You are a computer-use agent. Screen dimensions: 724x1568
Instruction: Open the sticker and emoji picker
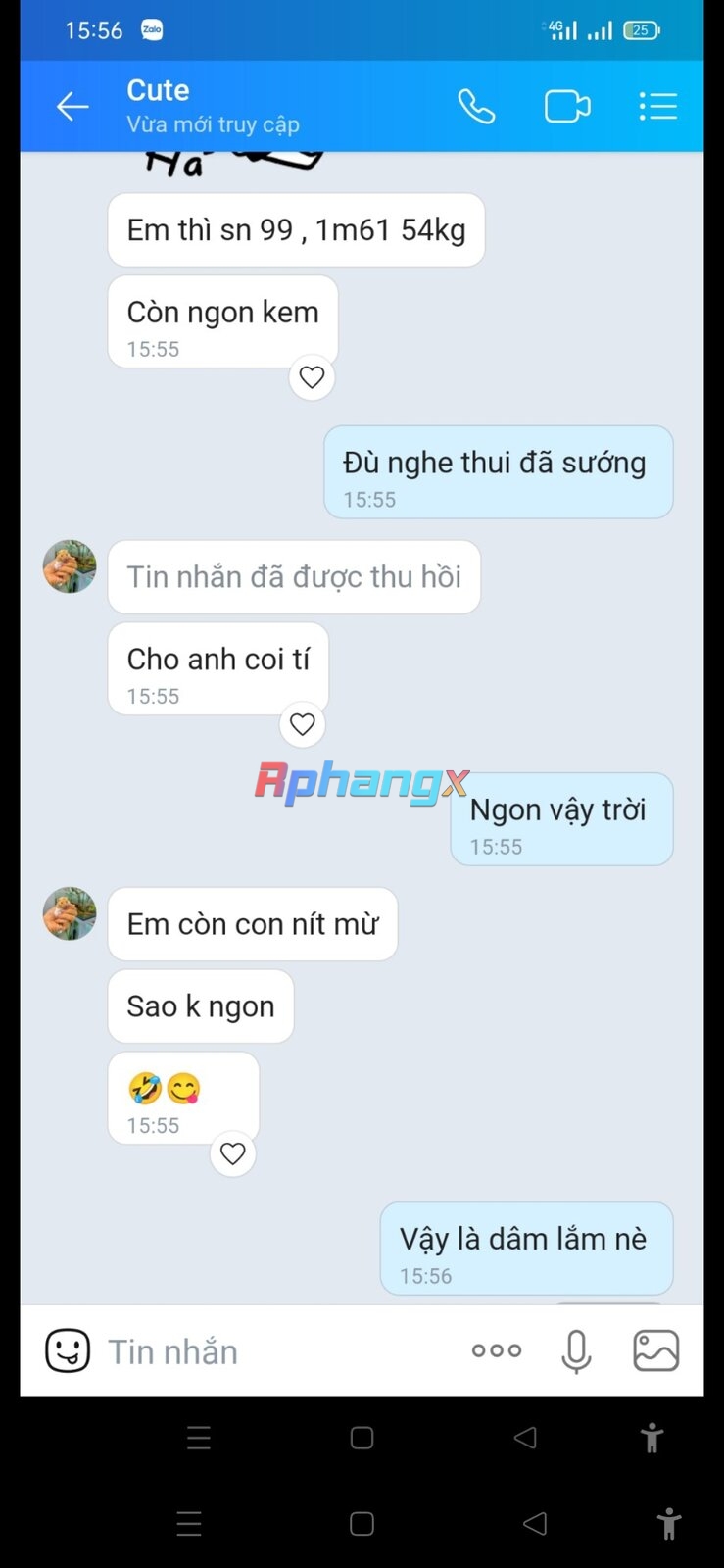[68, 1350]
